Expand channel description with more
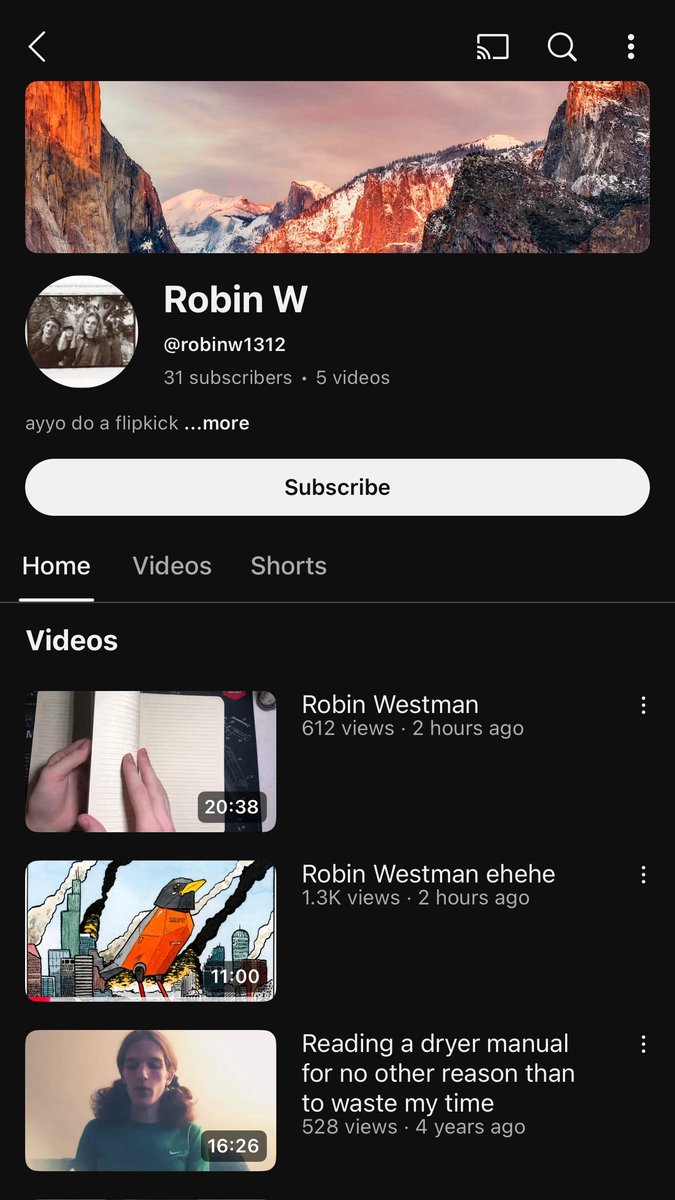Screen dimensions: 675x1200 point(217,423)
